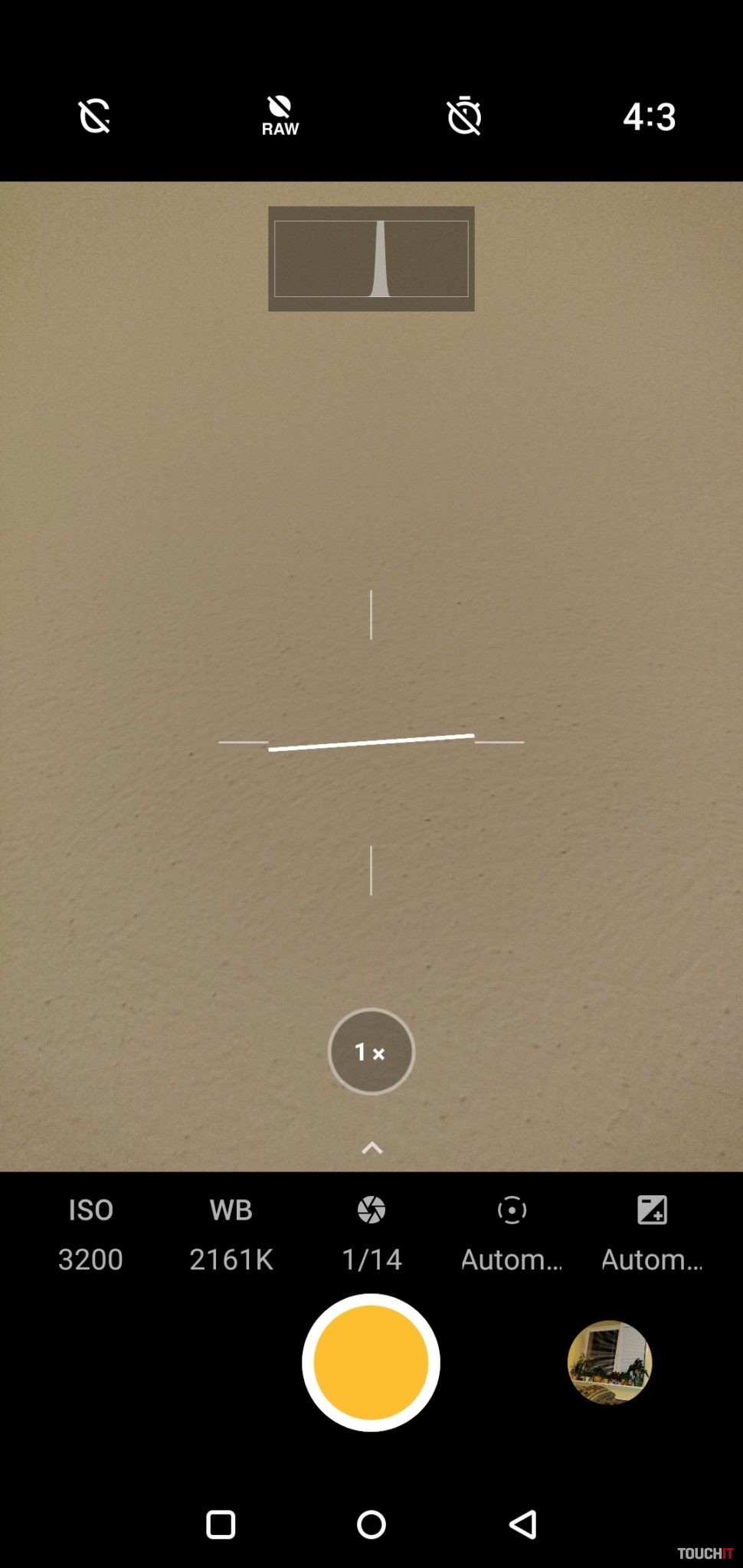Open the auto focus setting
The width and height of the screenshot is (743, 1568).
[x=512, y=1233]
